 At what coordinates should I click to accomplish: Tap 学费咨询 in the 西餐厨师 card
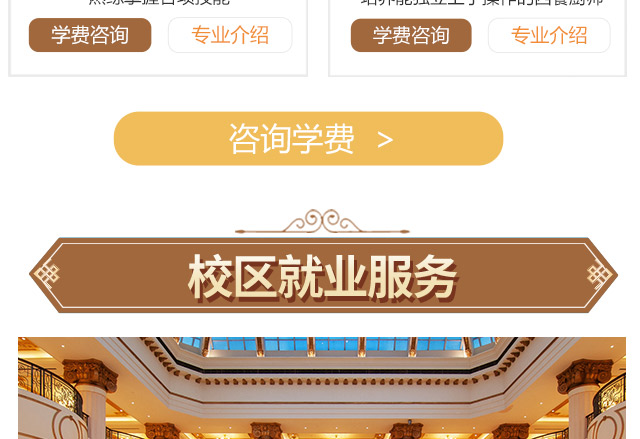tap(411, 35)
